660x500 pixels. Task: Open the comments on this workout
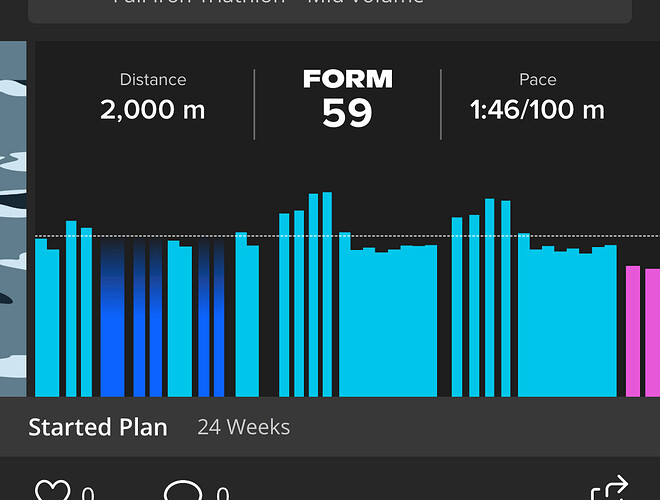[183, 491]
